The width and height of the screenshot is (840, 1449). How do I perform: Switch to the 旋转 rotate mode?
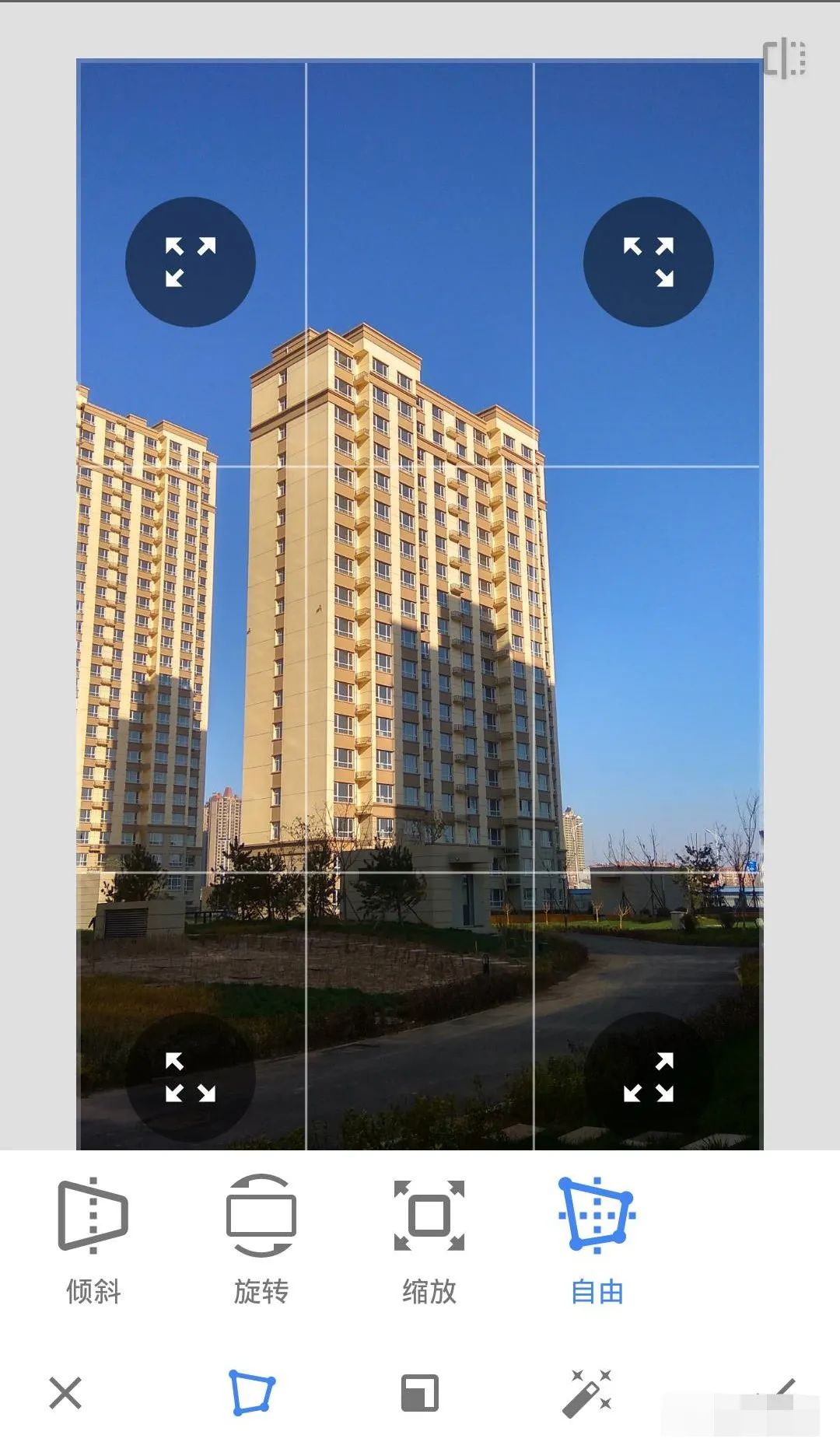(x=261, y=1241)
